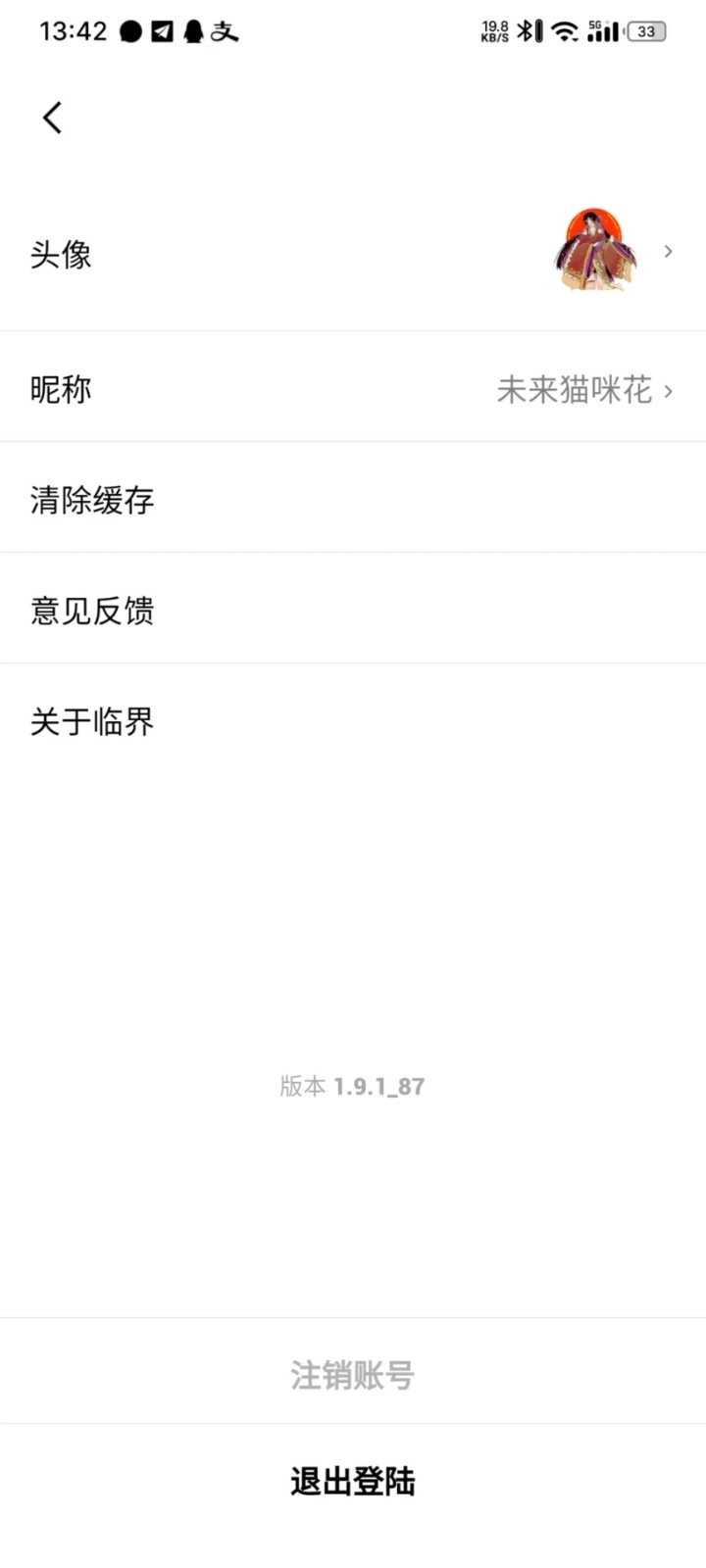Open the 头像 avatar detail page
This screenshot has width=706, height=1568.
click(61, 255)
